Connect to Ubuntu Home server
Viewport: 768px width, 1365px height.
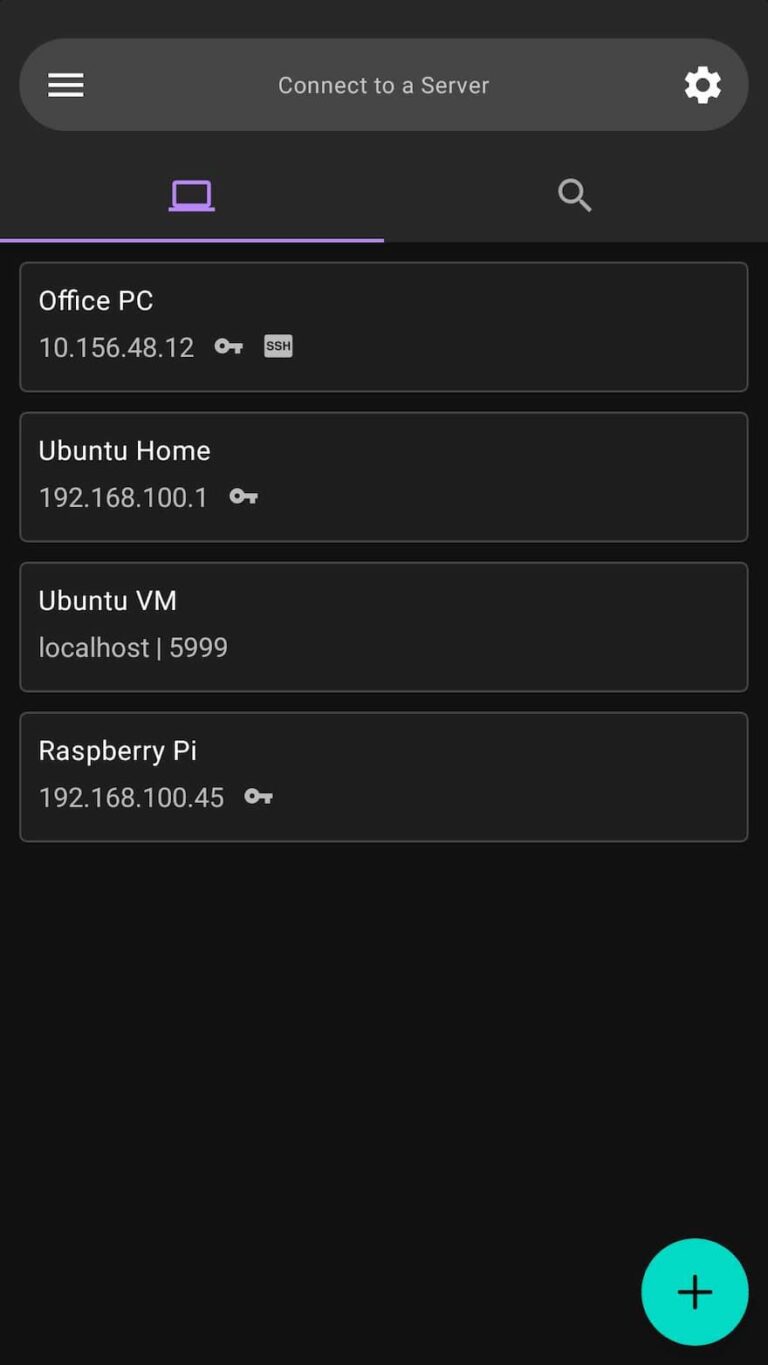(x=384, y=476)
